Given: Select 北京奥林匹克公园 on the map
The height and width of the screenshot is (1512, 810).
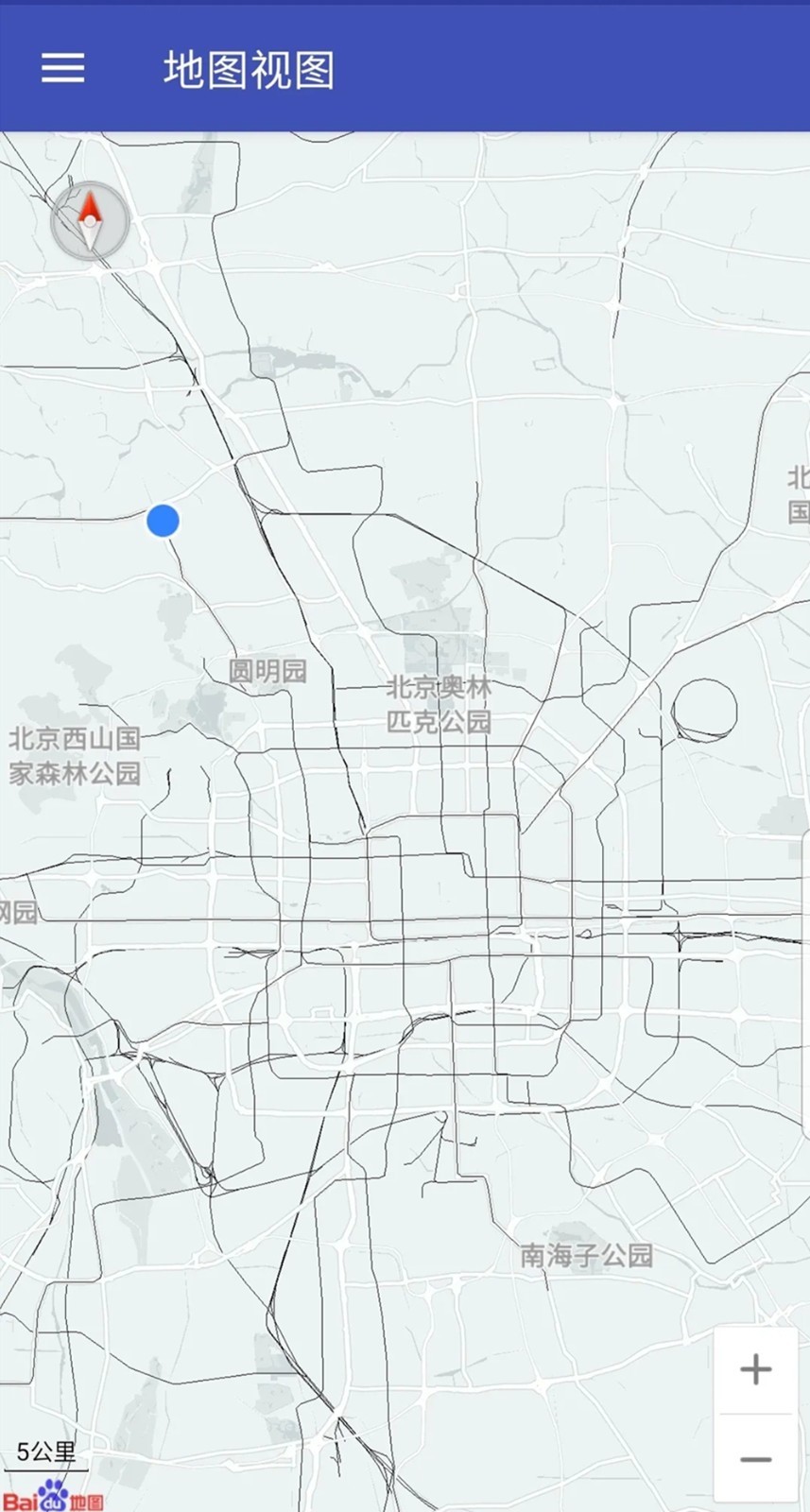Looking at the screenshot, I should [440, 702].
